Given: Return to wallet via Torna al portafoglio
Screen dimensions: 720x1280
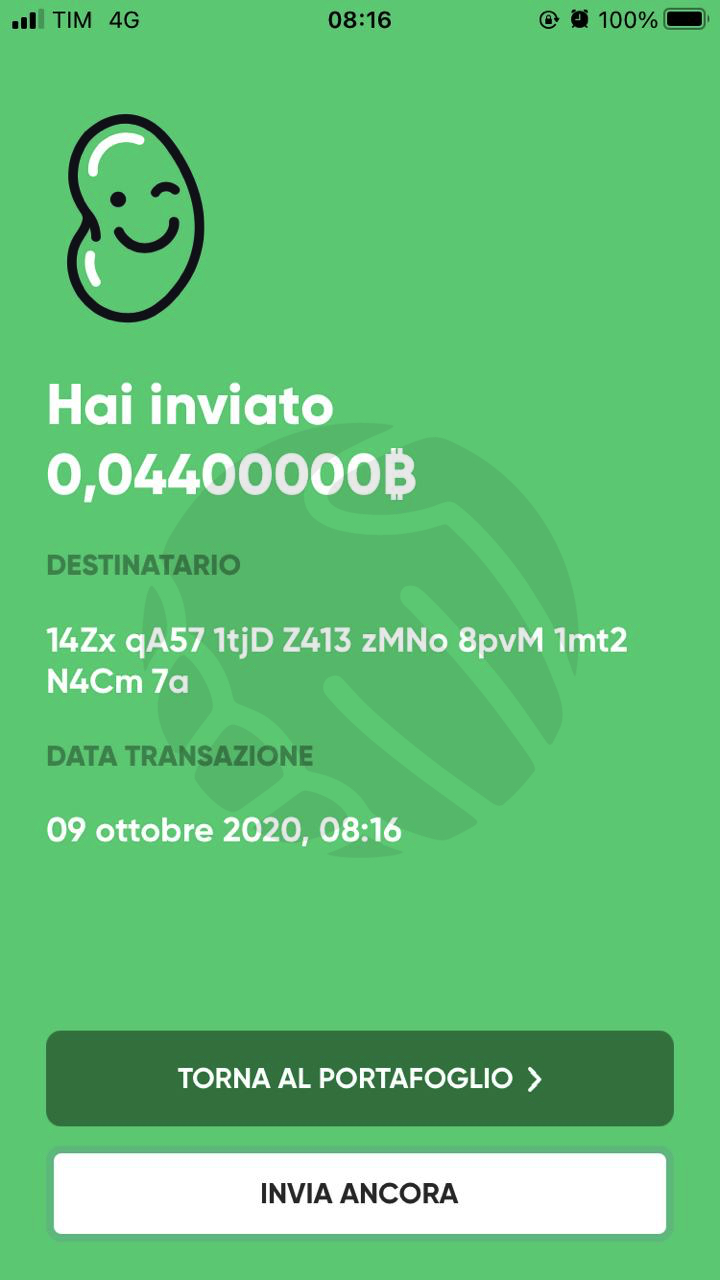Looking at the screenshot, I should tap(360, 1078).
